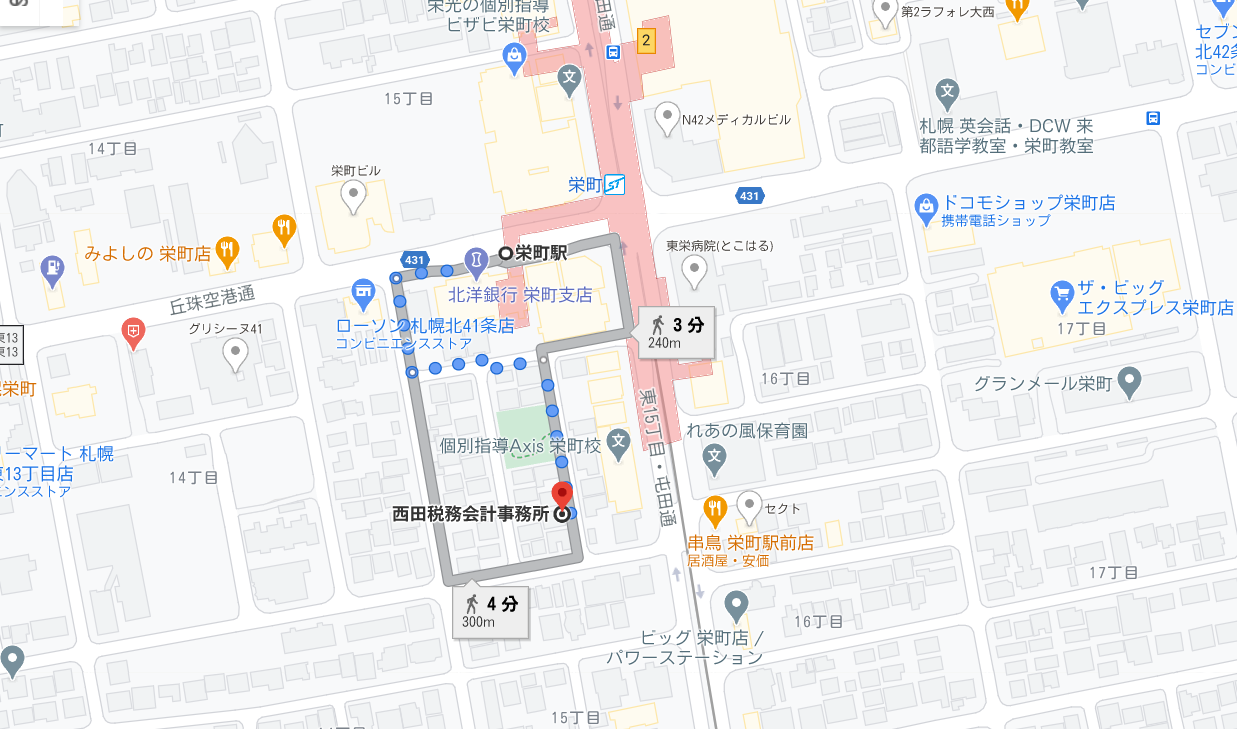Tap the 東栄病院 place pin
The height and width of the screenshot is (729, 1237).
click(694, 270)
